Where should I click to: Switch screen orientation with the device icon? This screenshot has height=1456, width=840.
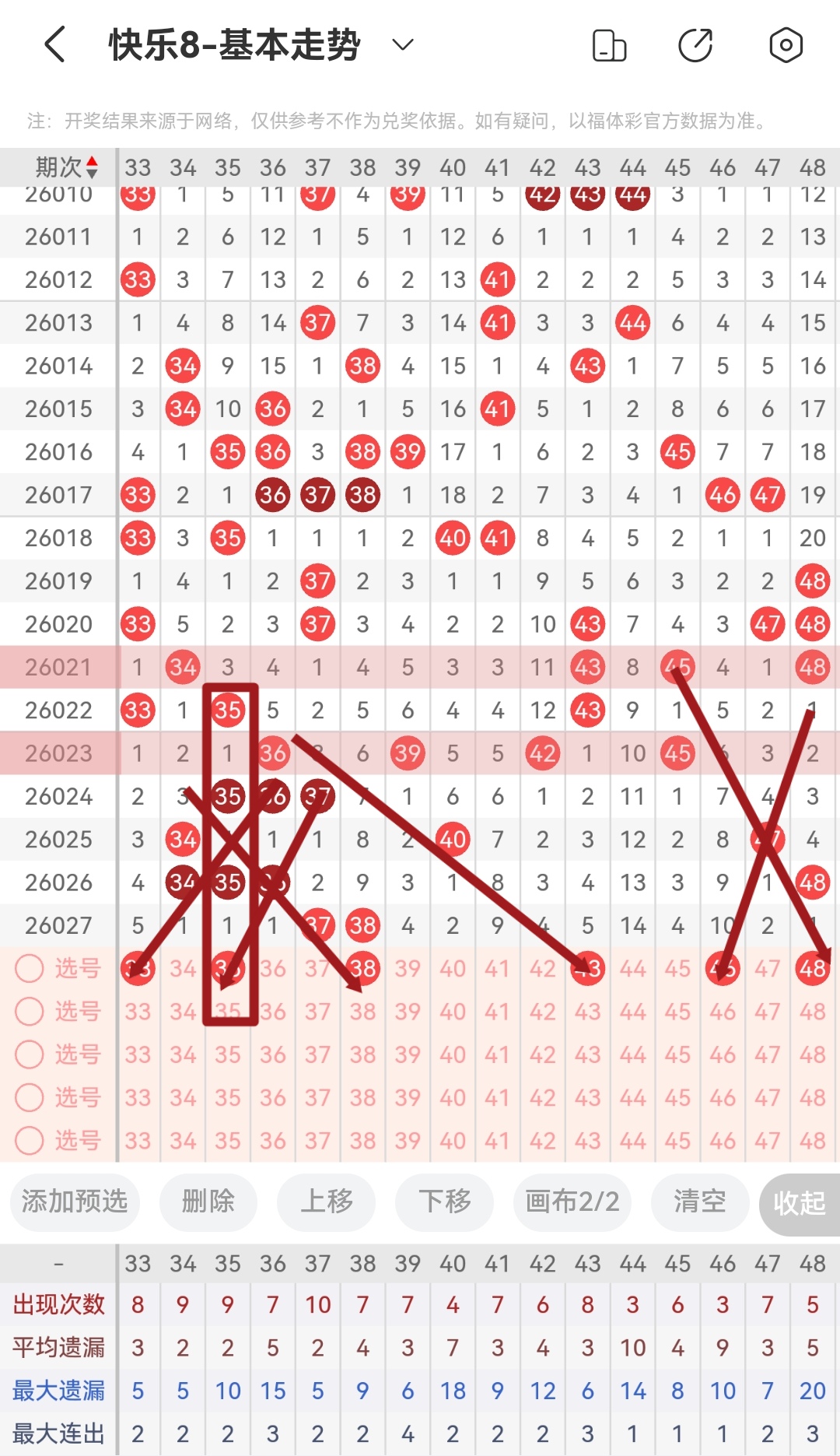coord(609,45)
